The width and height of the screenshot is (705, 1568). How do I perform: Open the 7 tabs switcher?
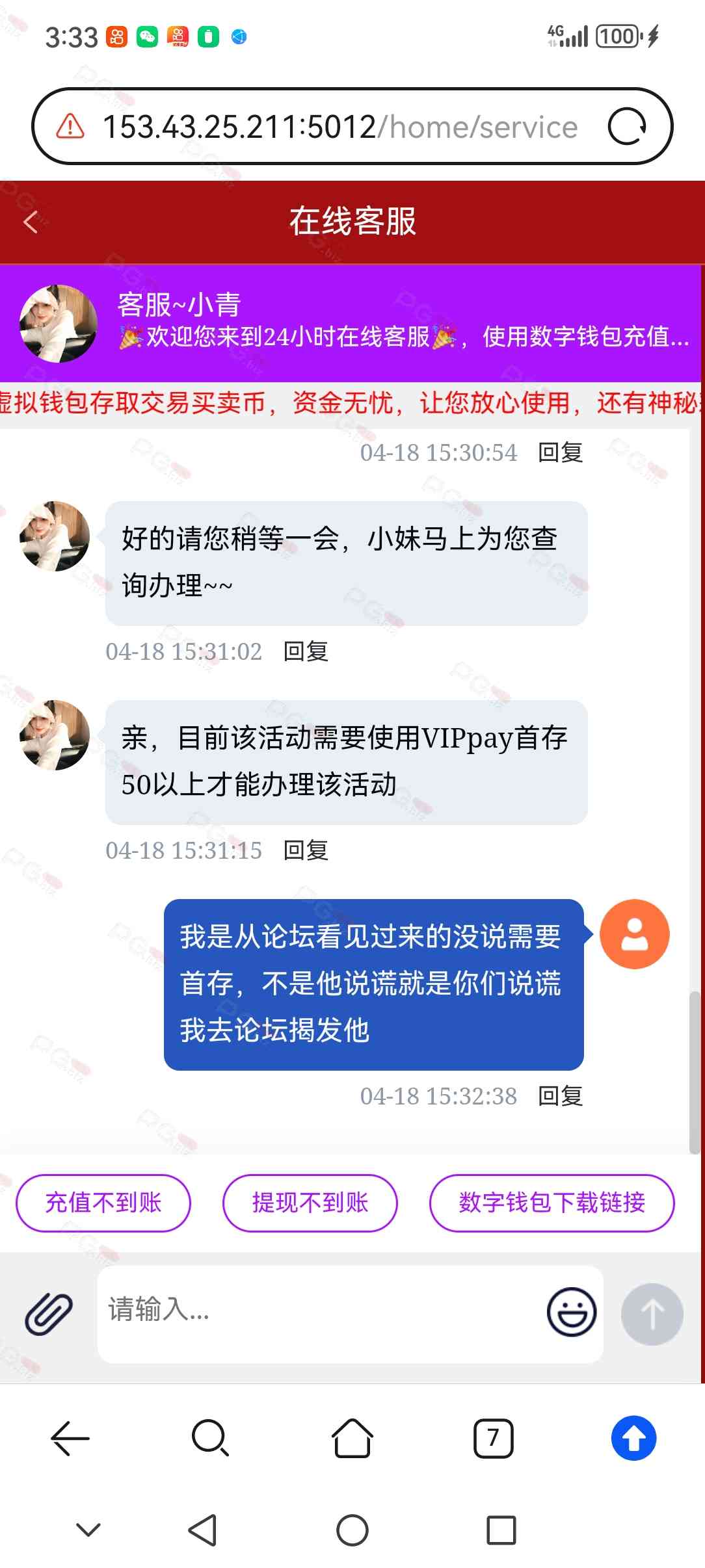(x=493, y=1438)
